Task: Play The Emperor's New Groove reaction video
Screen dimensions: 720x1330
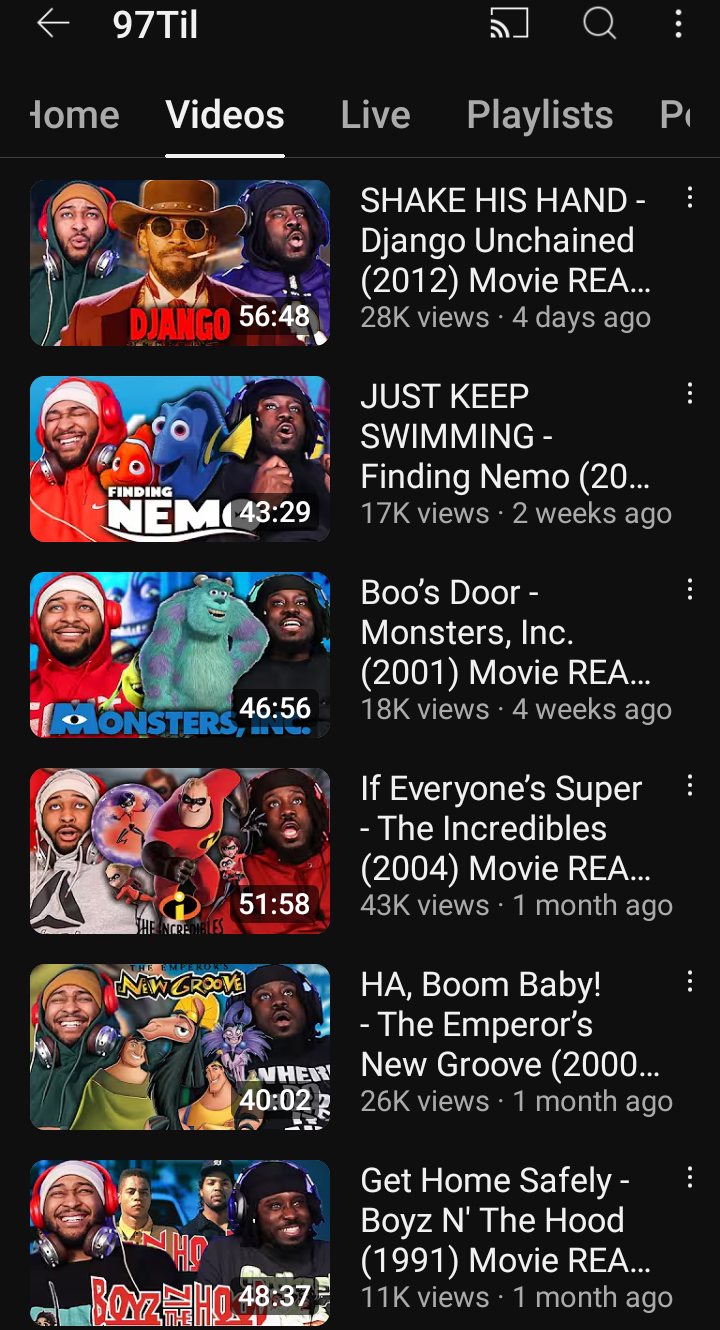Action: pyautogui.click(x=180, y=1047)
